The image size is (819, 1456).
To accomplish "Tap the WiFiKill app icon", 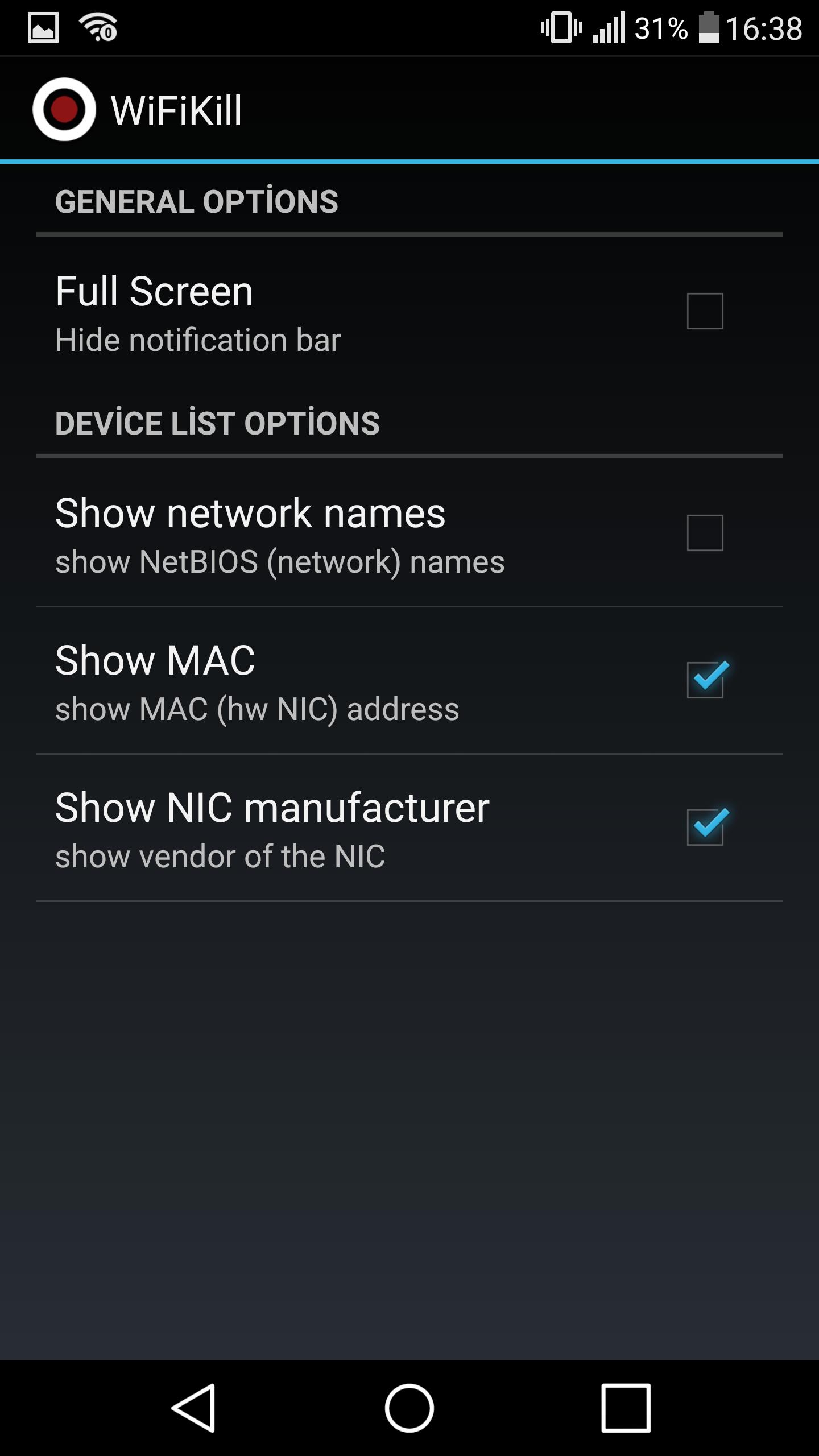I will (64, 109).
